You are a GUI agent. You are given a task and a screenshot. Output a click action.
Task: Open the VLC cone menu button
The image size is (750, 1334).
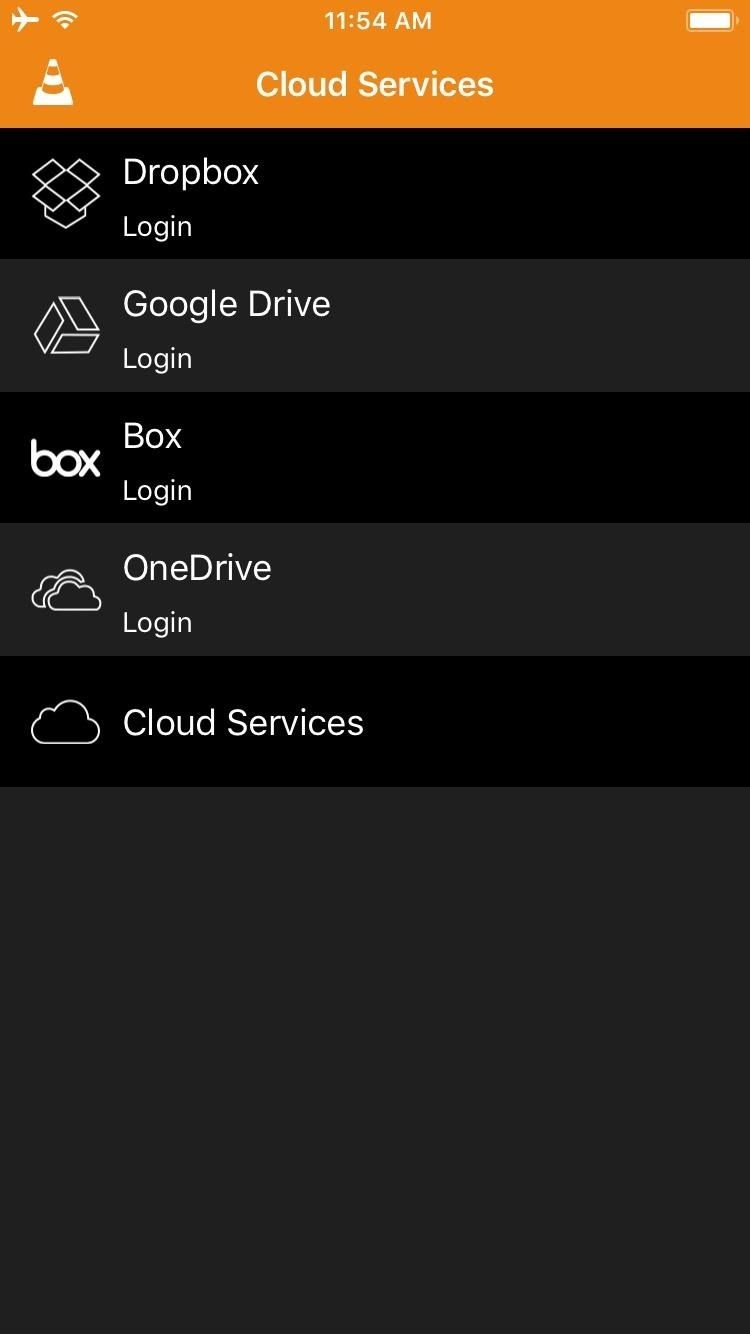[53, 83]
